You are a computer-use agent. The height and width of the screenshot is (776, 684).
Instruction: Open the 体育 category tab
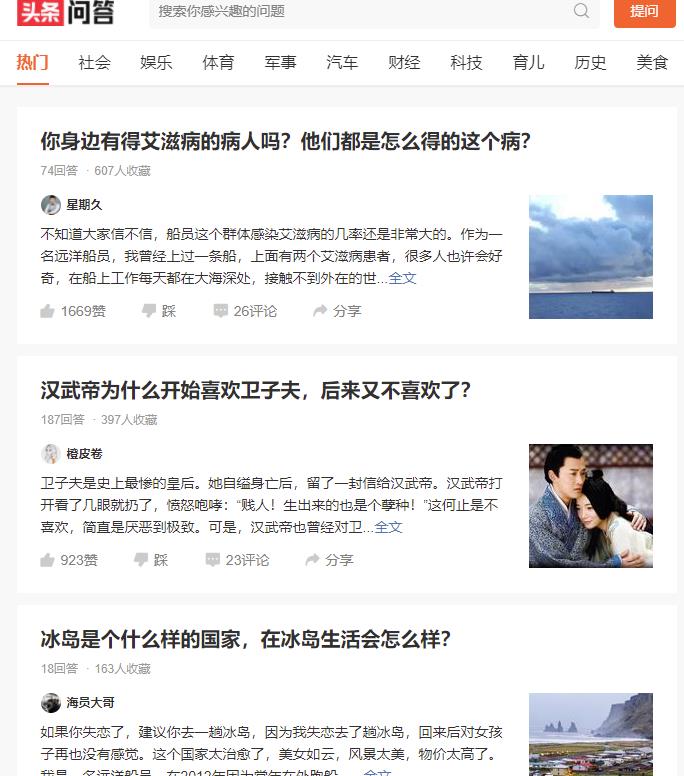click(218, 62)
